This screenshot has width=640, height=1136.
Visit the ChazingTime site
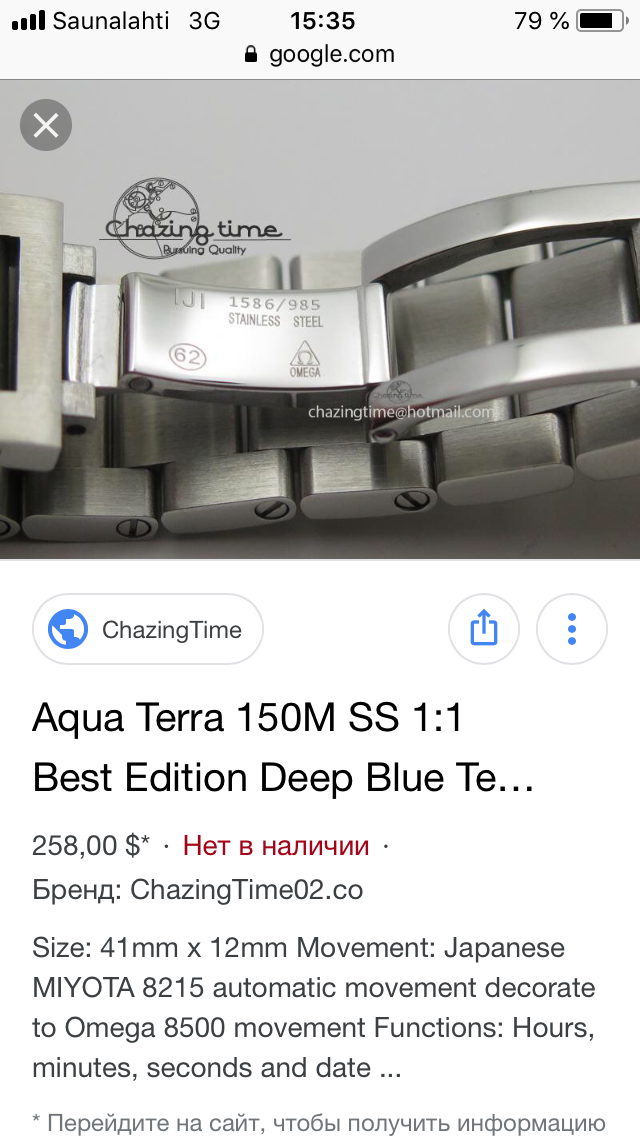point(148,630)
